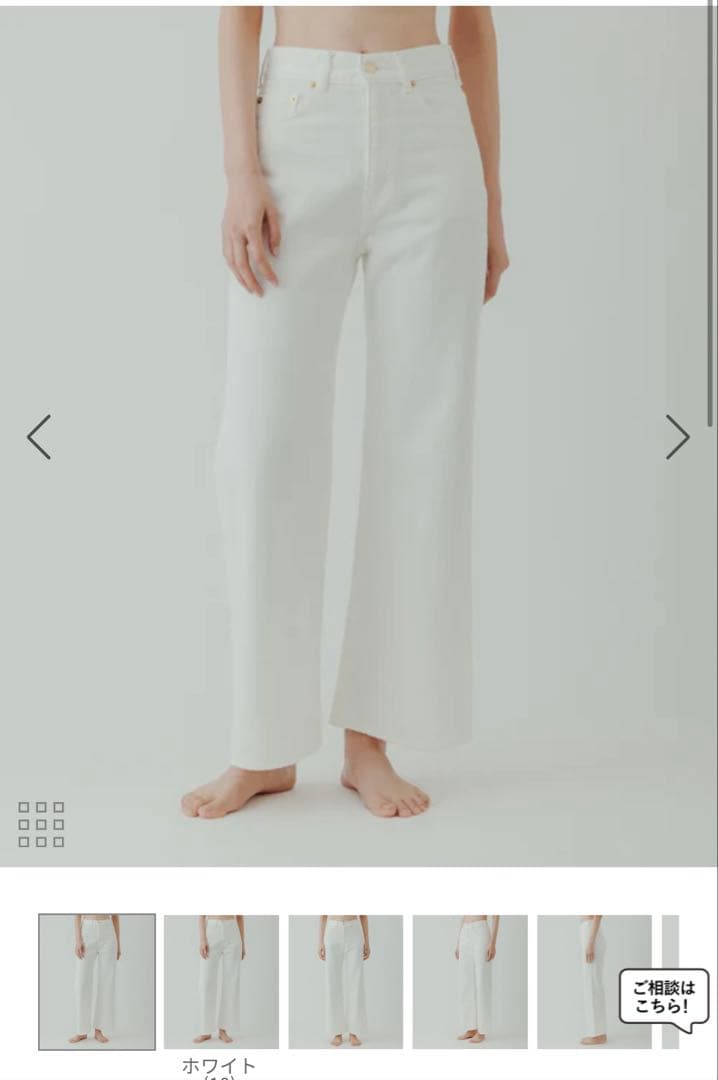
Task: Open the ご相談はこちら chat bubble
Action: pos(664,996)
